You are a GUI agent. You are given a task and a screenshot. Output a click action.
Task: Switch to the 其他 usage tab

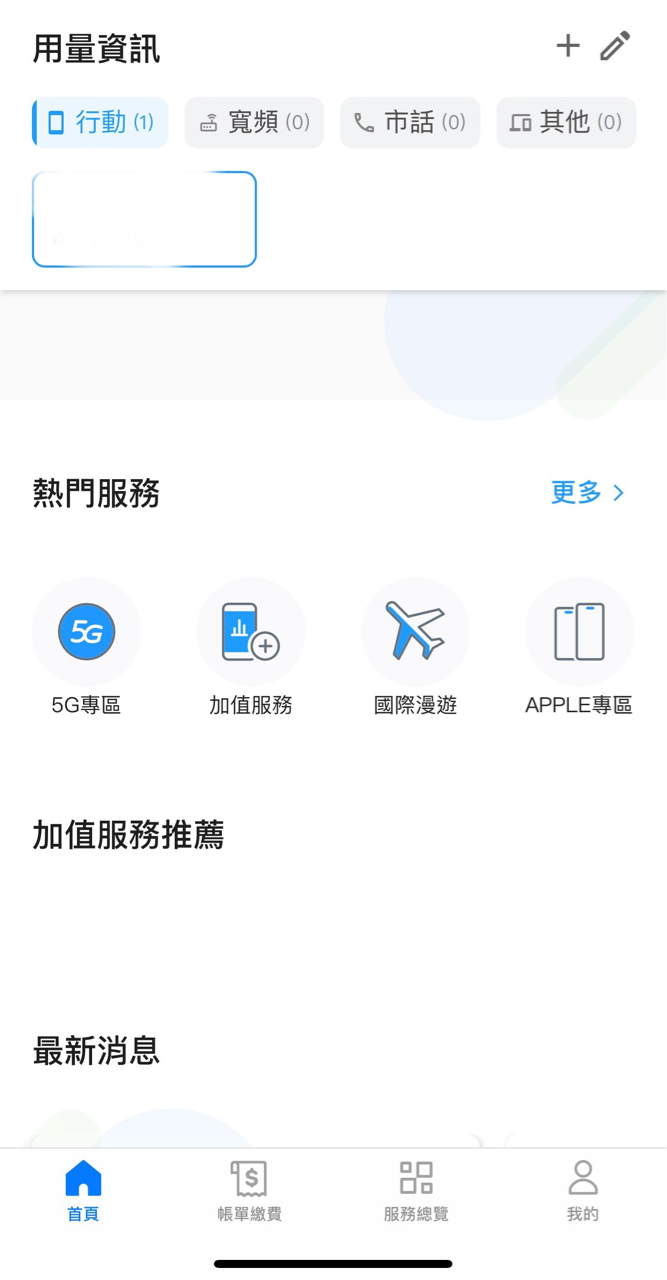(566, 123)
